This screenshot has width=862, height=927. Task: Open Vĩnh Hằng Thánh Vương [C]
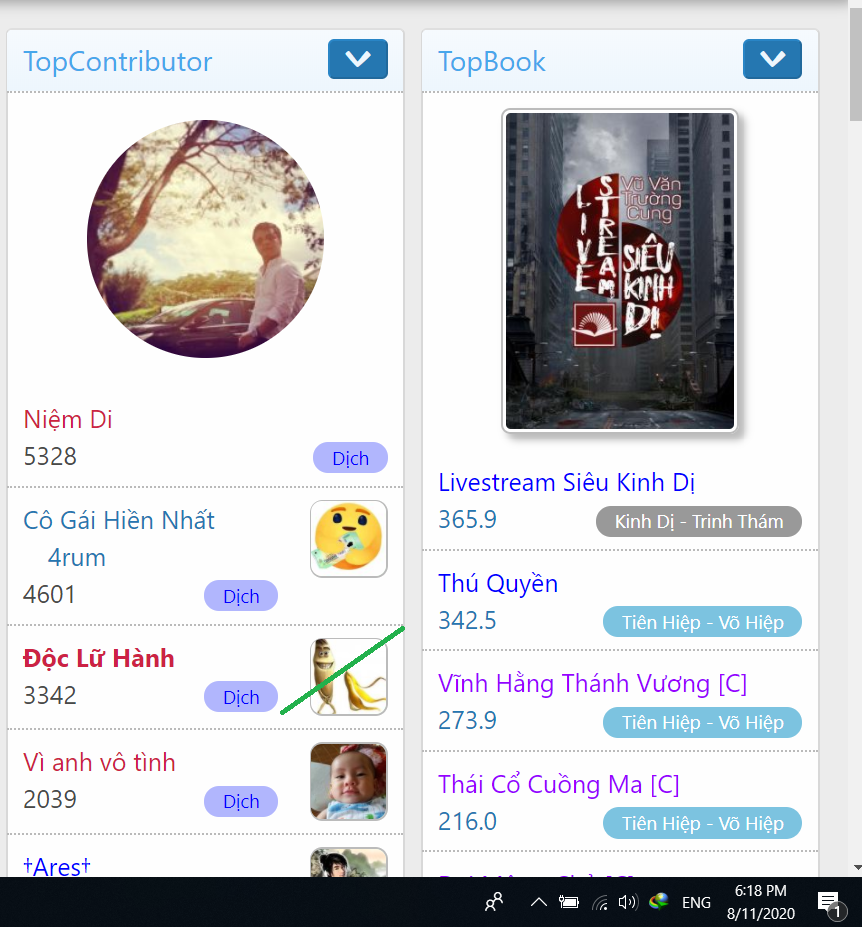pyautogui.click(x=592, y=683)
